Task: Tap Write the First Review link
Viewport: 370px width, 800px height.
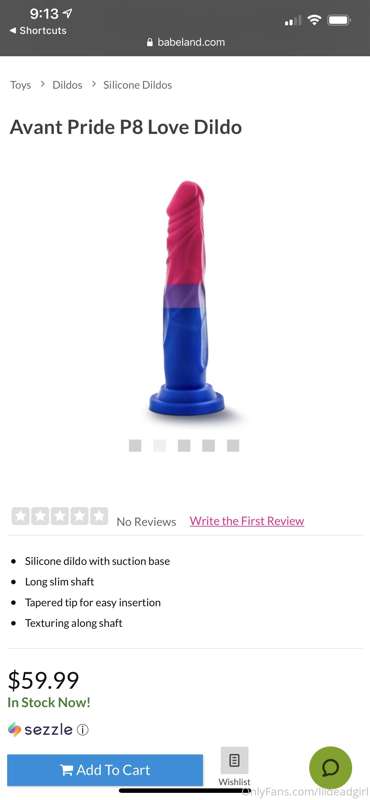Action: click(x=247, y=521)
